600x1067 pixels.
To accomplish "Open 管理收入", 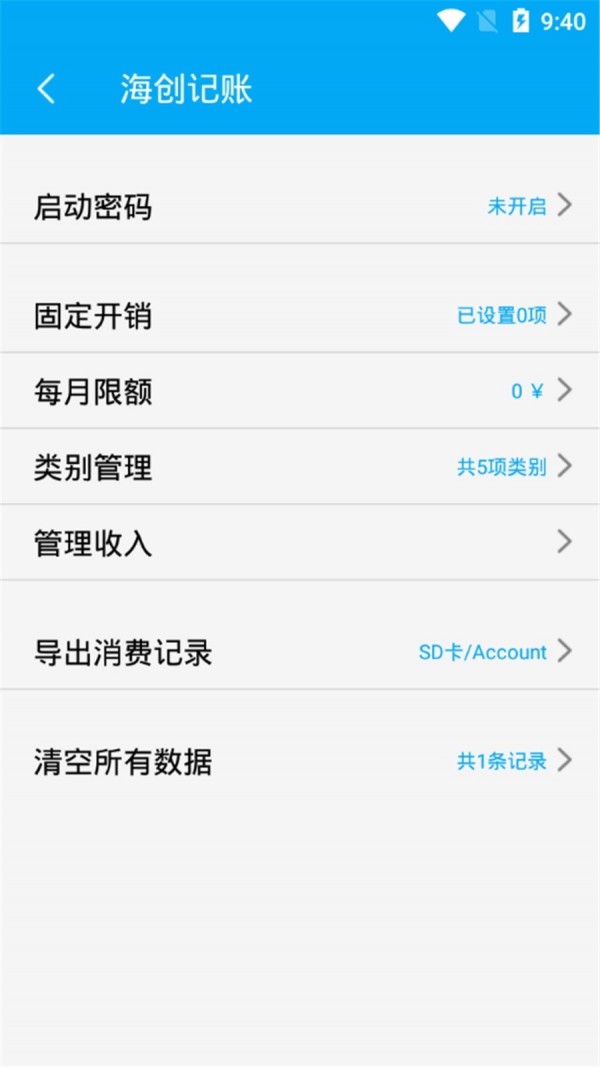I will [x=300, y=543].
